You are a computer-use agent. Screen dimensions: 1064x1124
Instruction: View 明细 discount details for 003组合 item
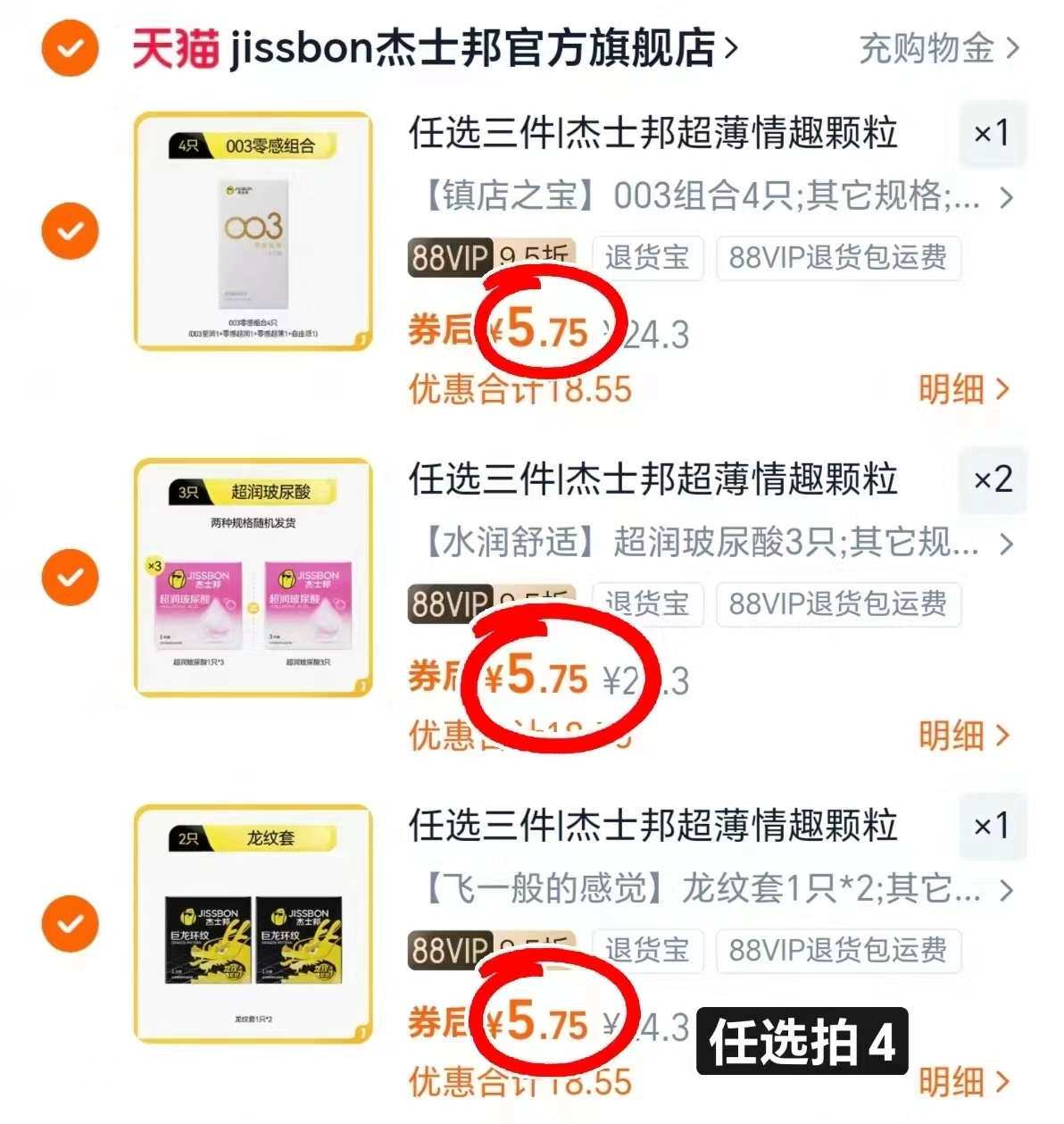[x=963, y=389]
